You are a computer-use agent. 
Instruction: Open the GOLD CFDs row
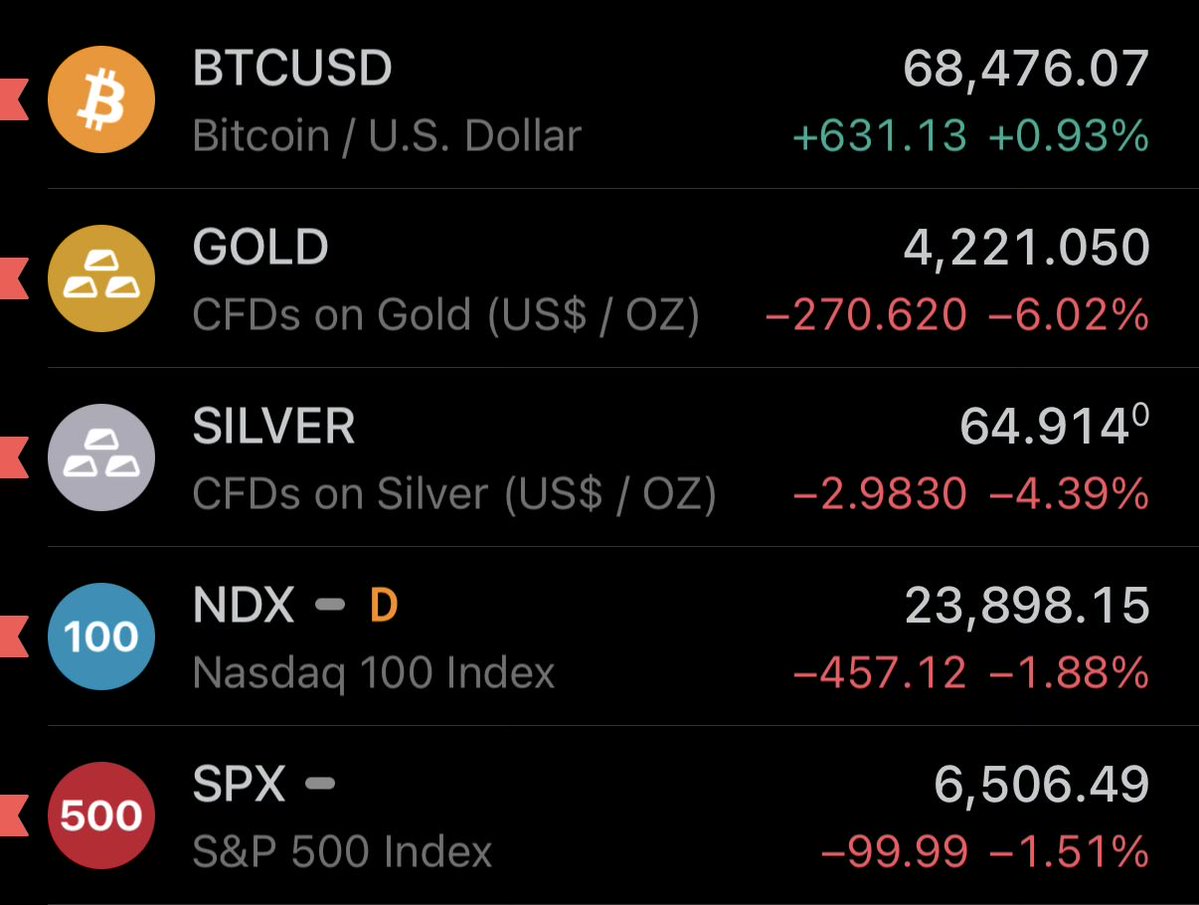[x=600, y=280]
